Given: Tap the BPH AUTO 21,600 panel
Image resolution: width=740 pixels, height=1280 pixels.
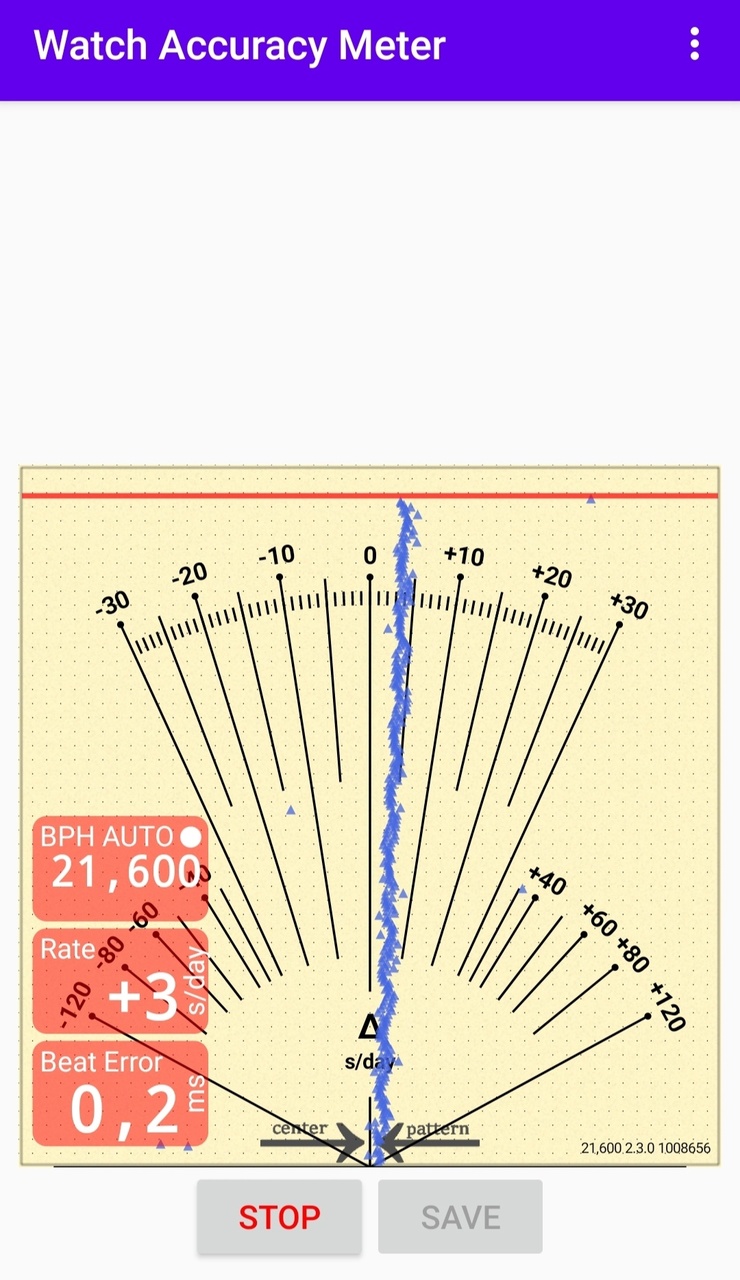Looking at the screenshot, I should point(120,868).
